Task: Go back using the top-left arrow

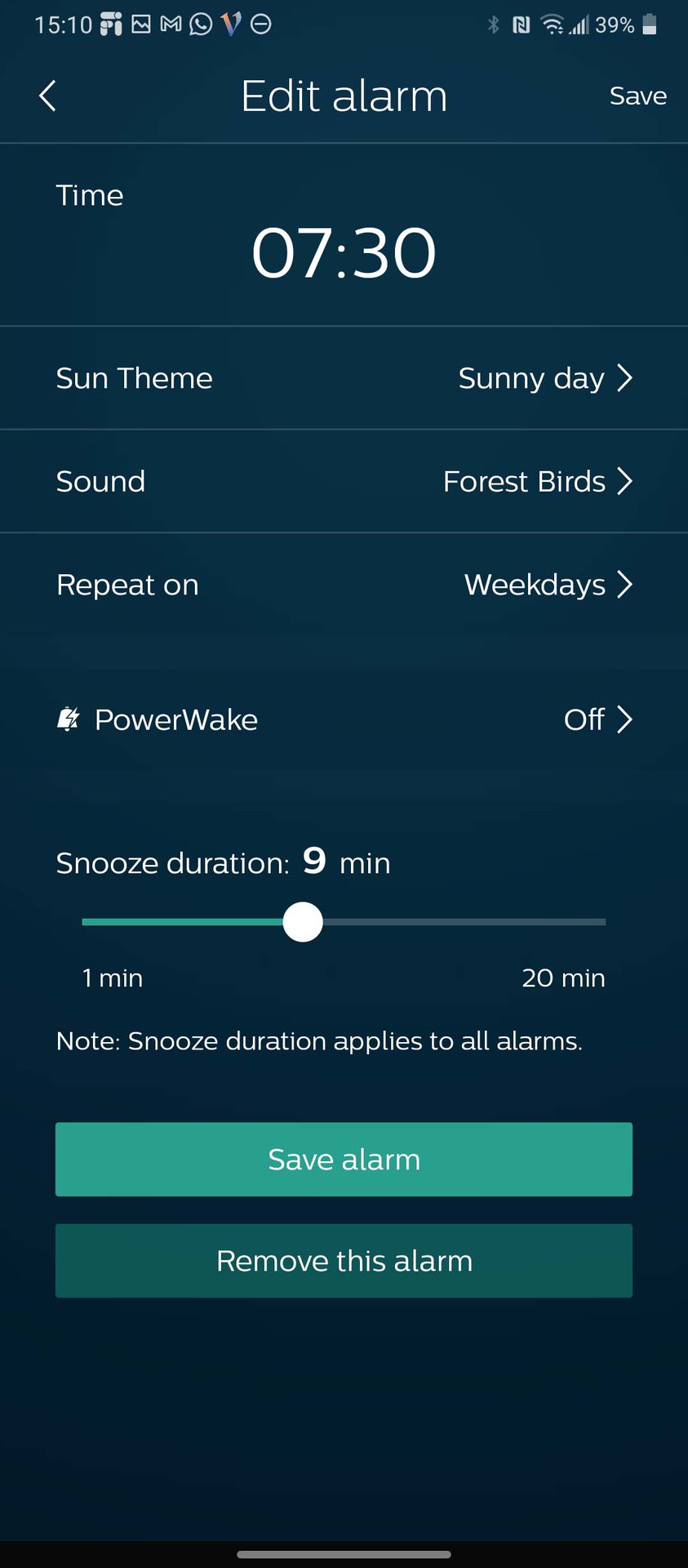Action: coord(47,96)
